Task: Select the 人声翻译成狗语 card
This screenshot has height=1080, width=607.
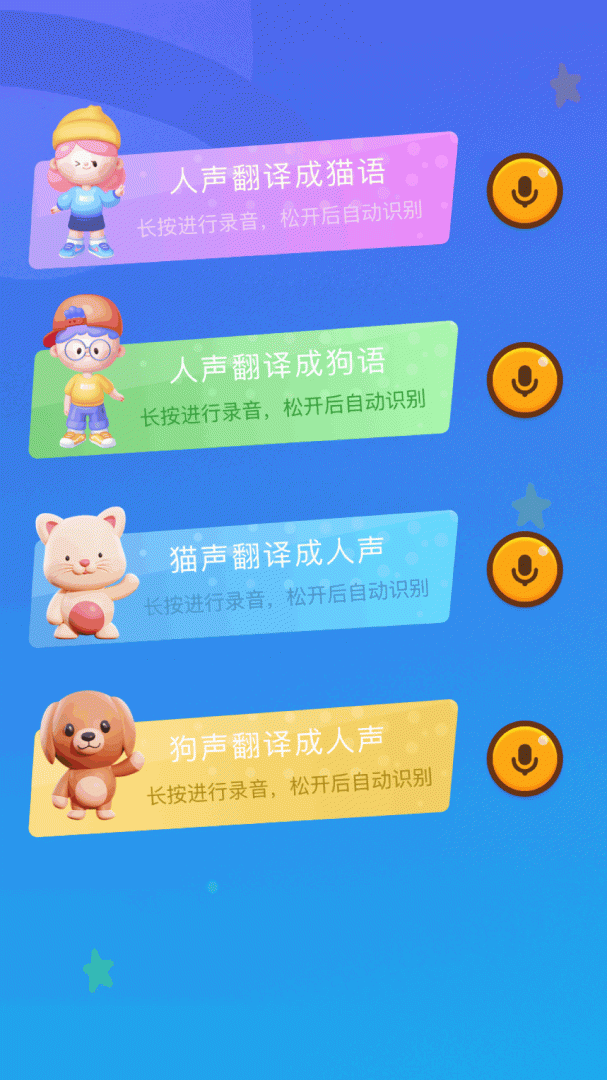Action: pos(270,388)
